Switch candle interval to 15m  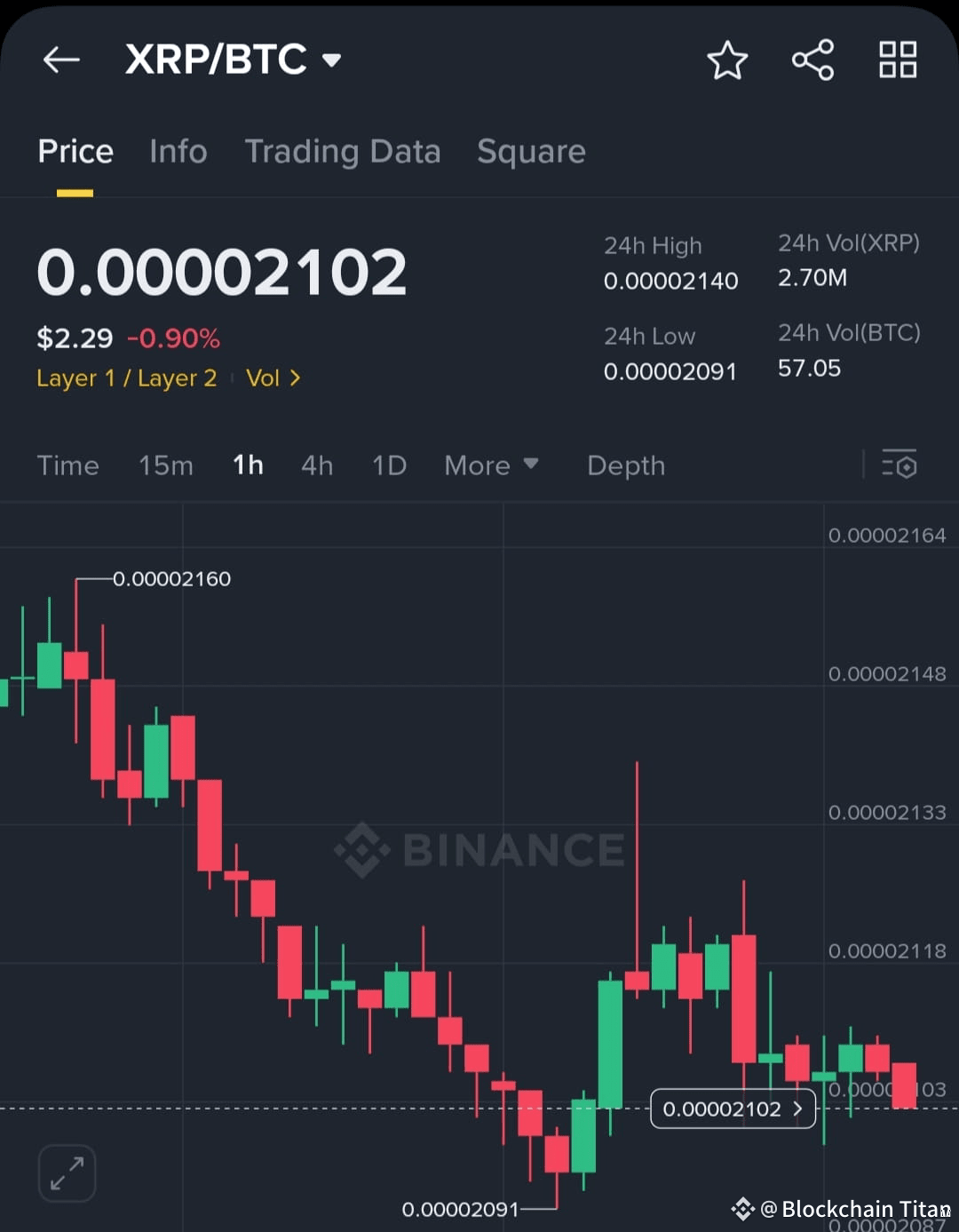(166, 465)
